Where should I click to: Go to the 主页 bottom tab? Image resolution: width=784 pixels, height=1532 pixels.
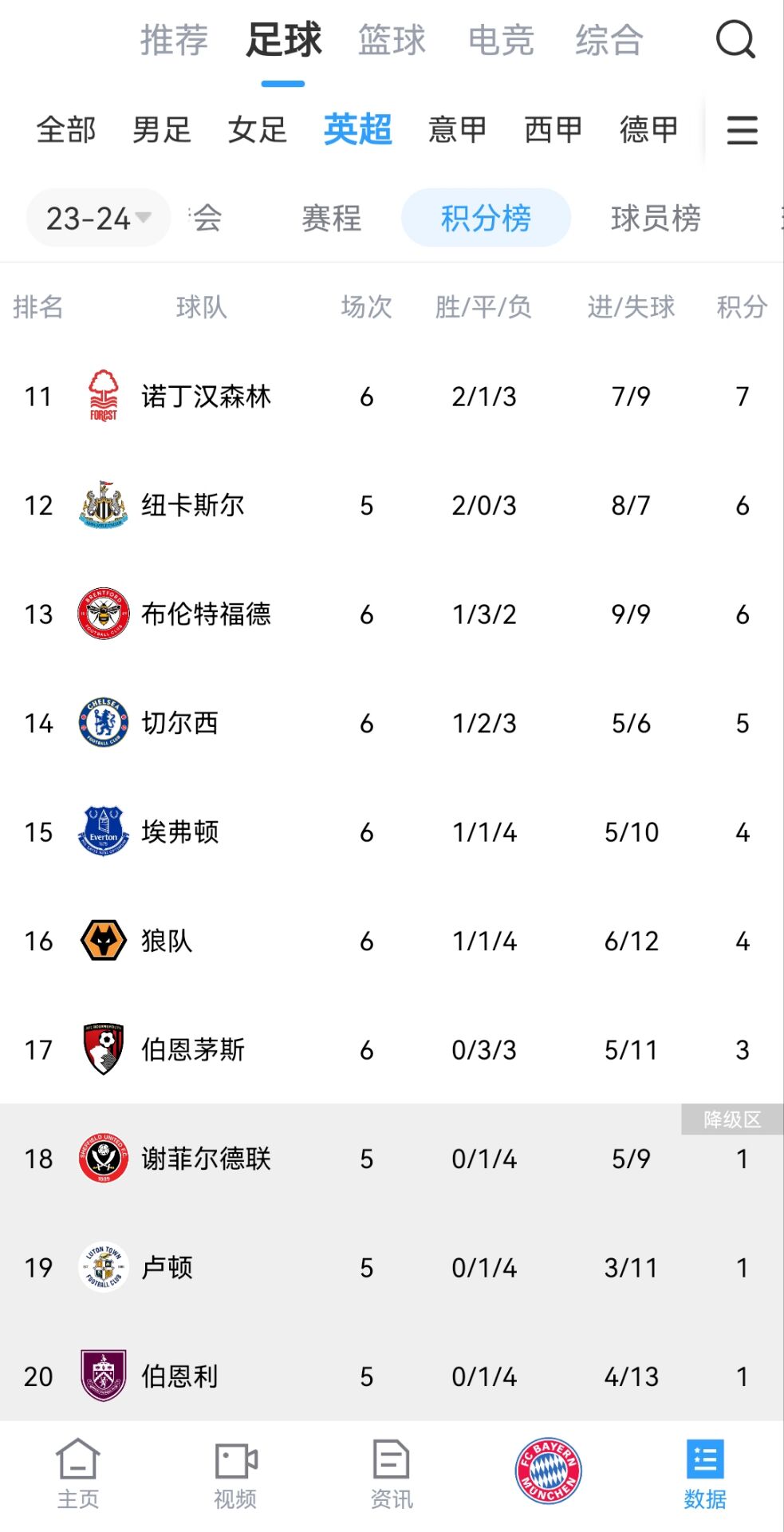(x=78, y=1474)
